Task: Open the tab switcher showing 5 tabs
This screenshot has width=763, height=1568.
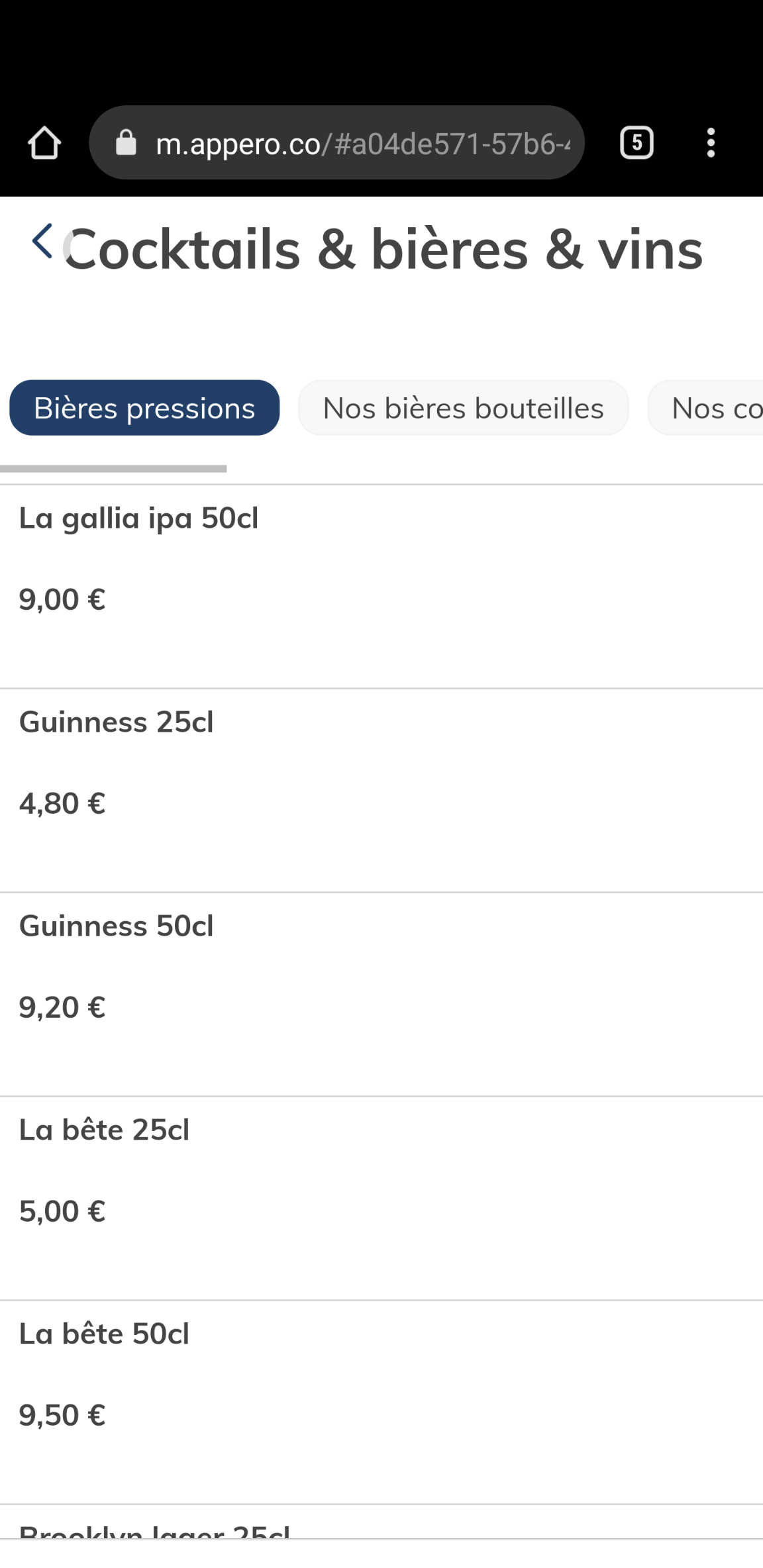Action: pos(636,143)
